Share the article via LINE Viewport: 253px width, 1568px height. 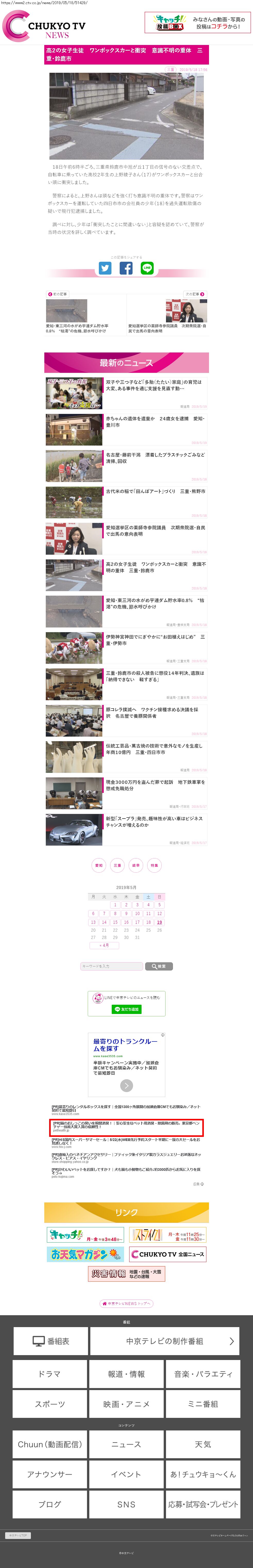(x=147, y=268)
